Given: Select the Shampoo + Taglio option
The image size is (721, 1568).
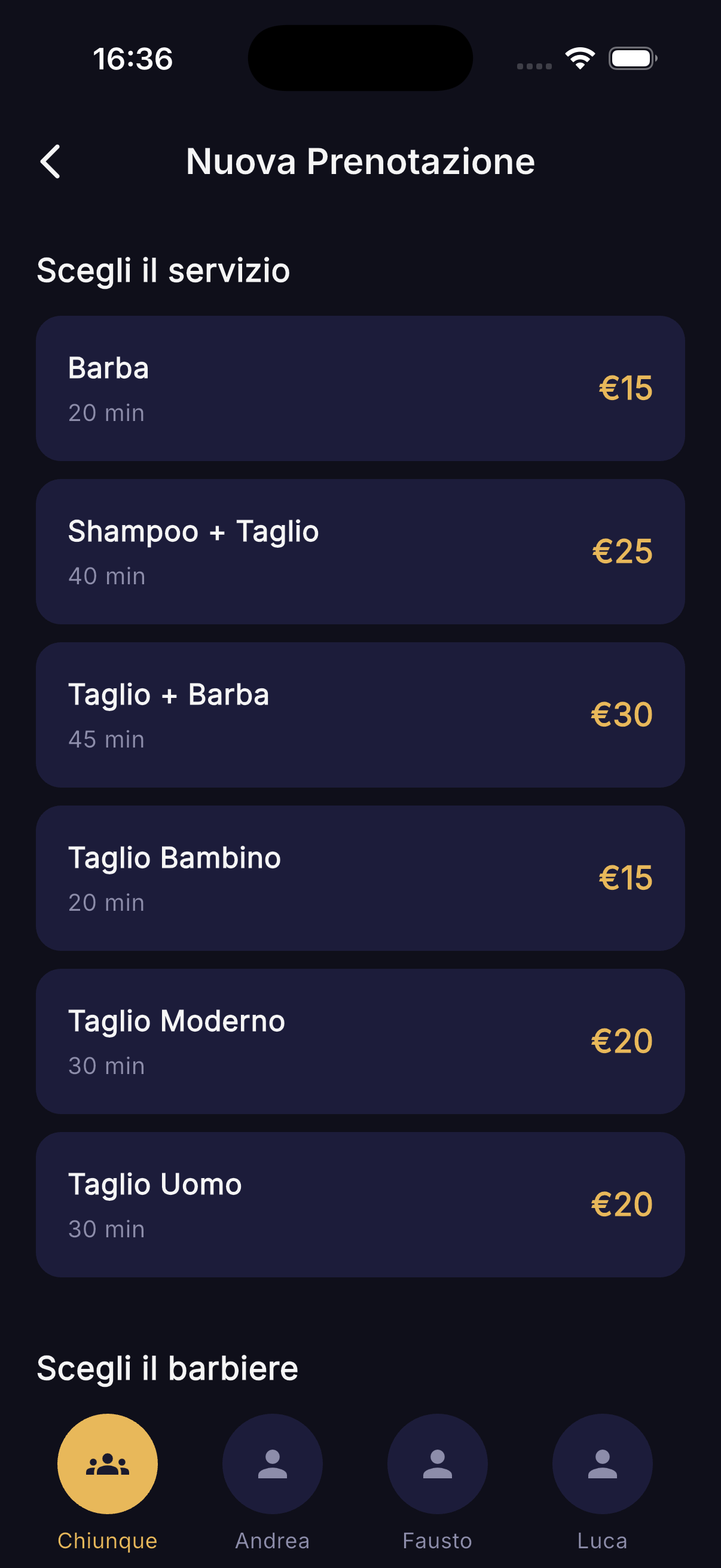Looking at the screenshot, I should tap(361, 551).
